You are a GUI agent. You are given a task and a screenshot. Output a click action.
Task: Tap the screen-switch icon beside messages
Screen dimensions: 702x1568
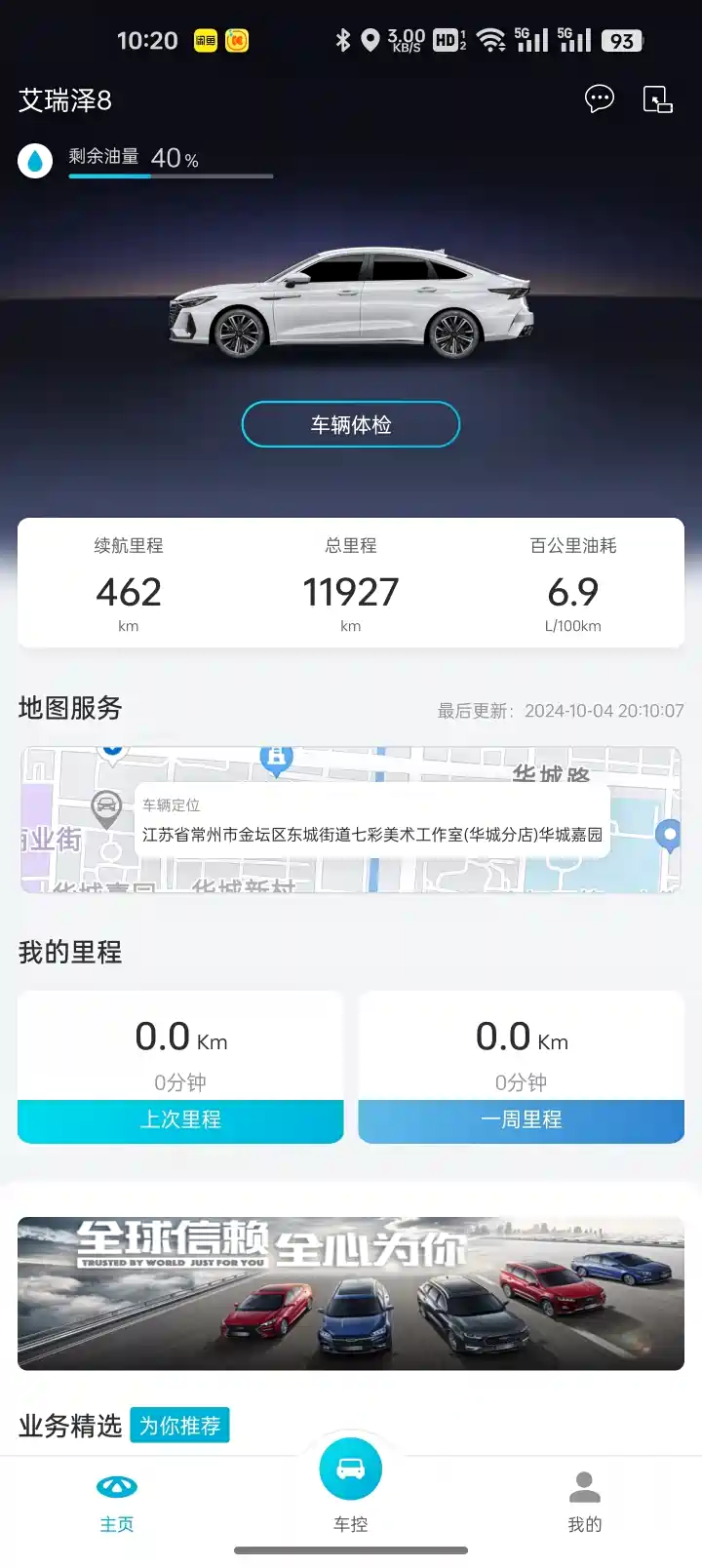658,99
